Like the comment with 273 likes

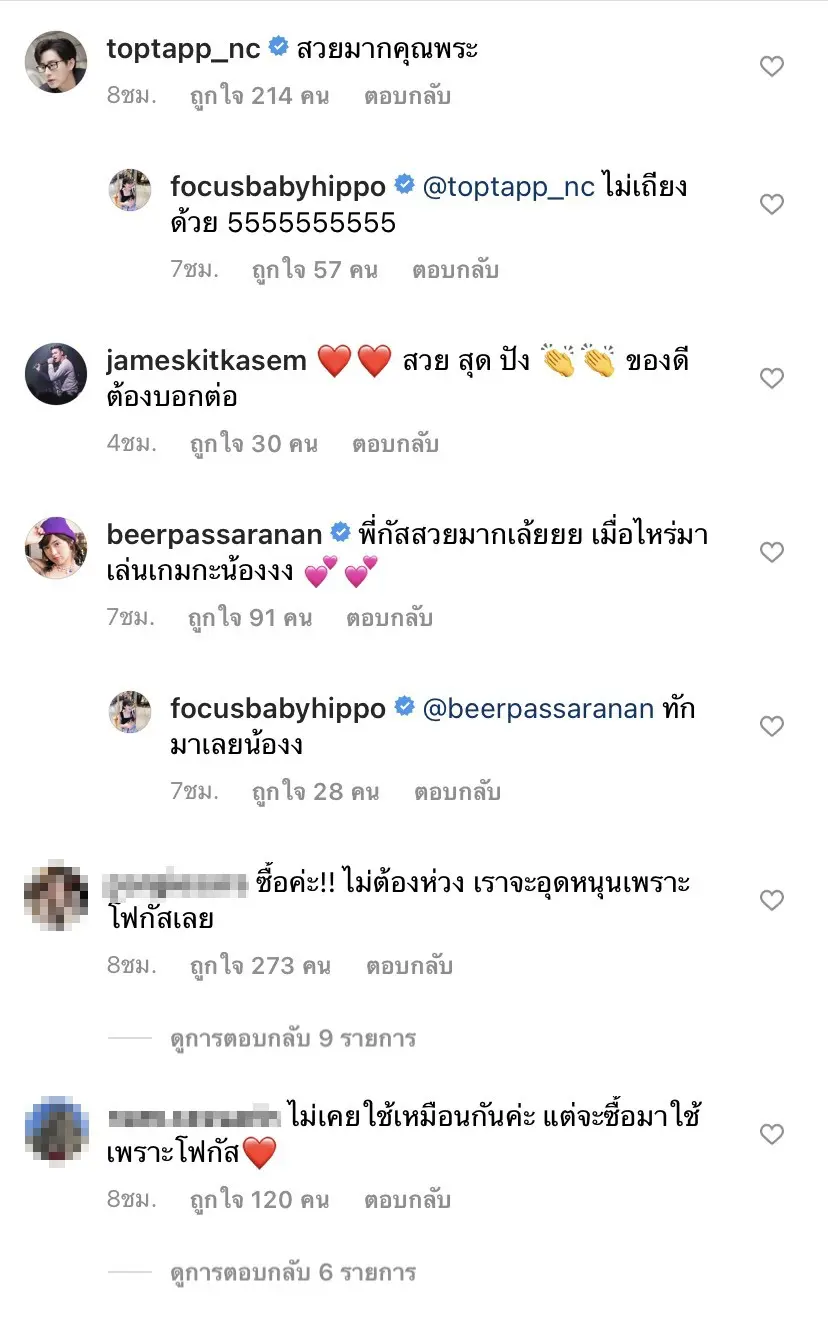point(771,900)
